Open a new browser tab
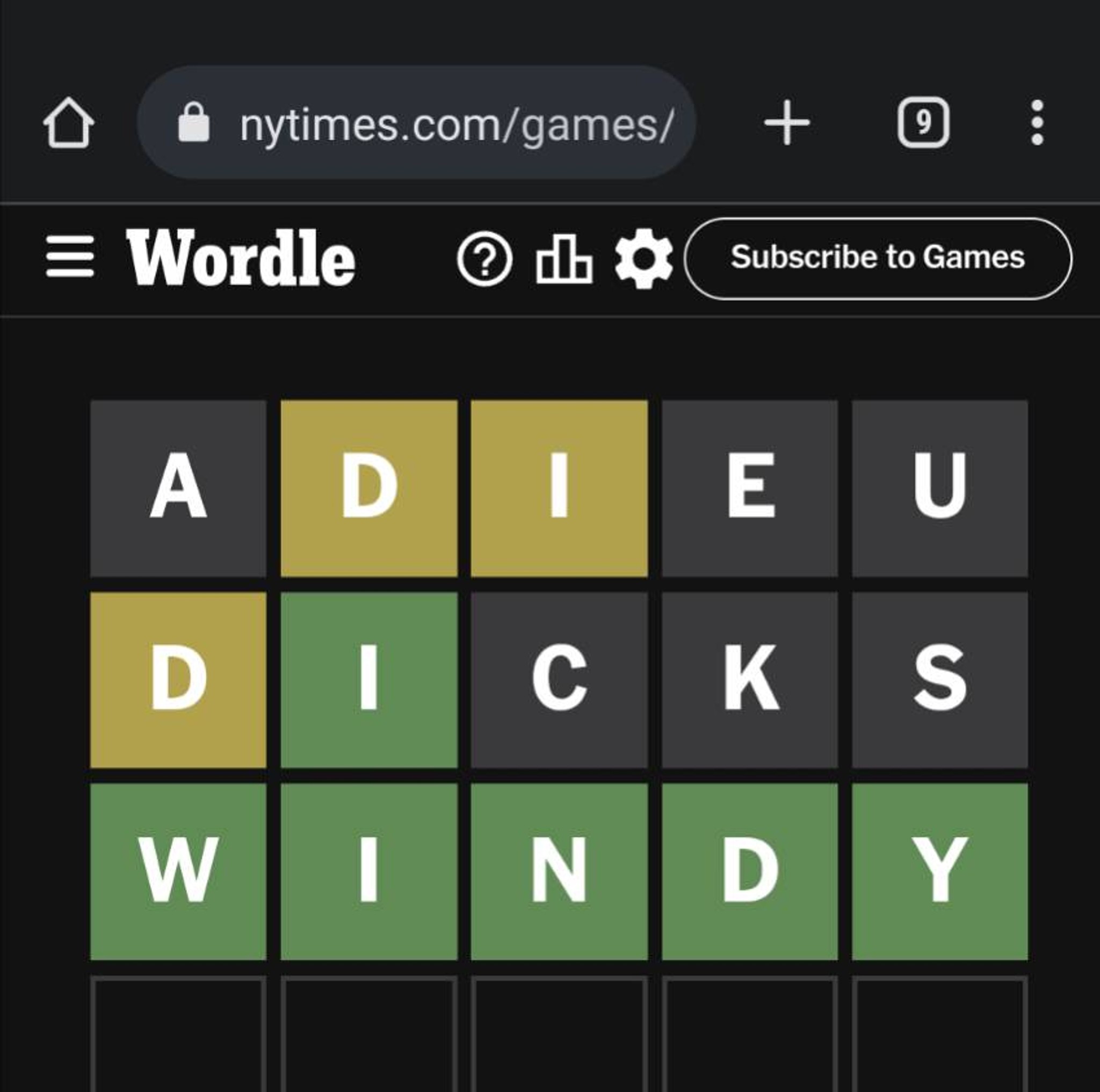1100x1092 pixels. point(787,123)
